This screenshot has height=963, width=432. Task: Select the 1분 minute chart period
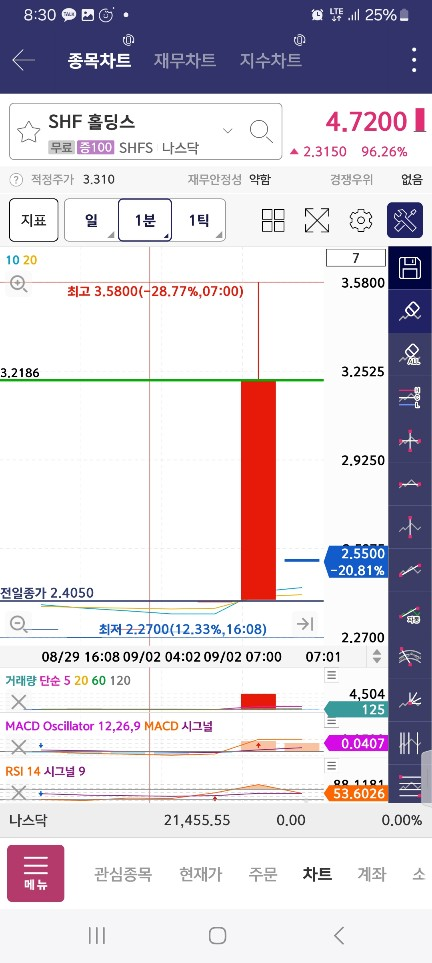click(x=145, y=220)
